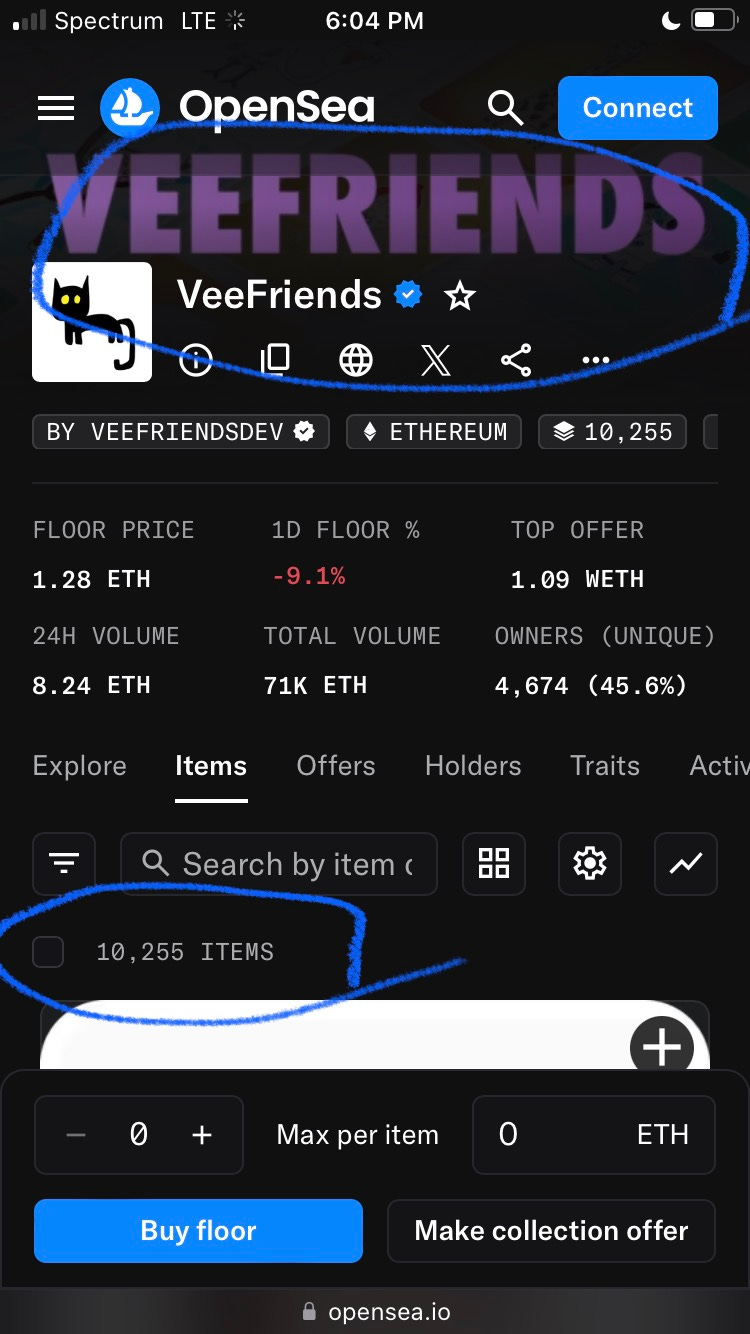Switch to the Offers tab
750x1334 pixels.
pyautogui.click(x=336, y=766)
